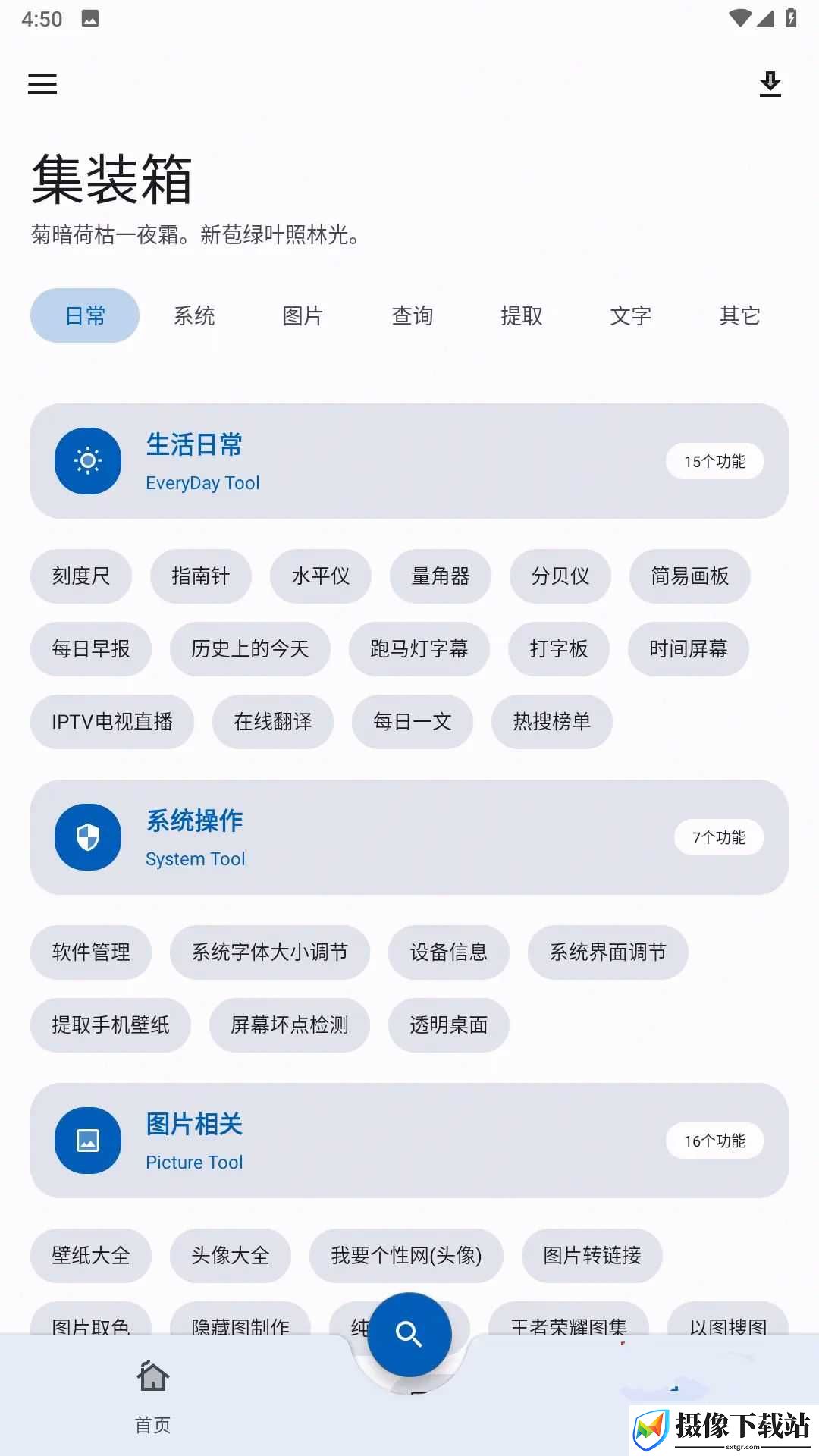Tap the download icon in top bar
This screenshot has width=819, height=1456.
(770, 84)
